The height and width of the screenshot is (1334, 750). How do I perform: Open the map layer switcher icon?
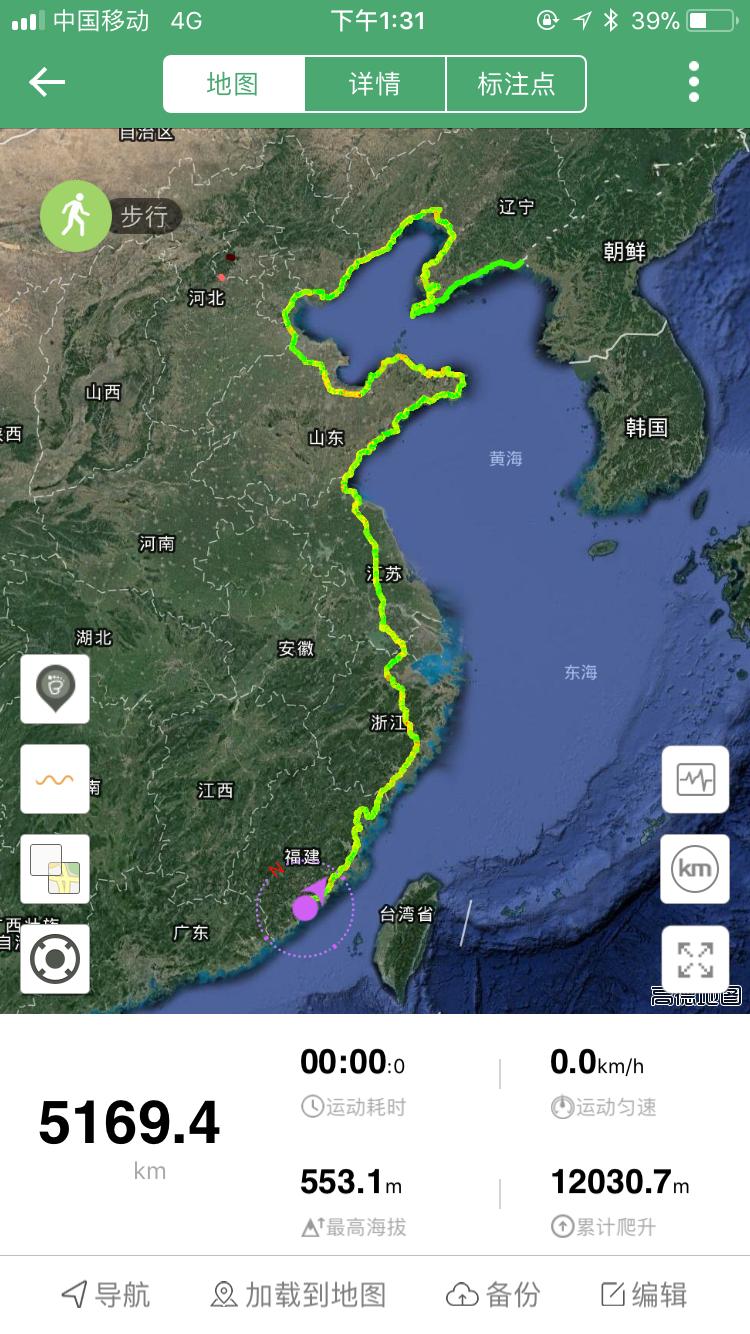pos(54,869)
